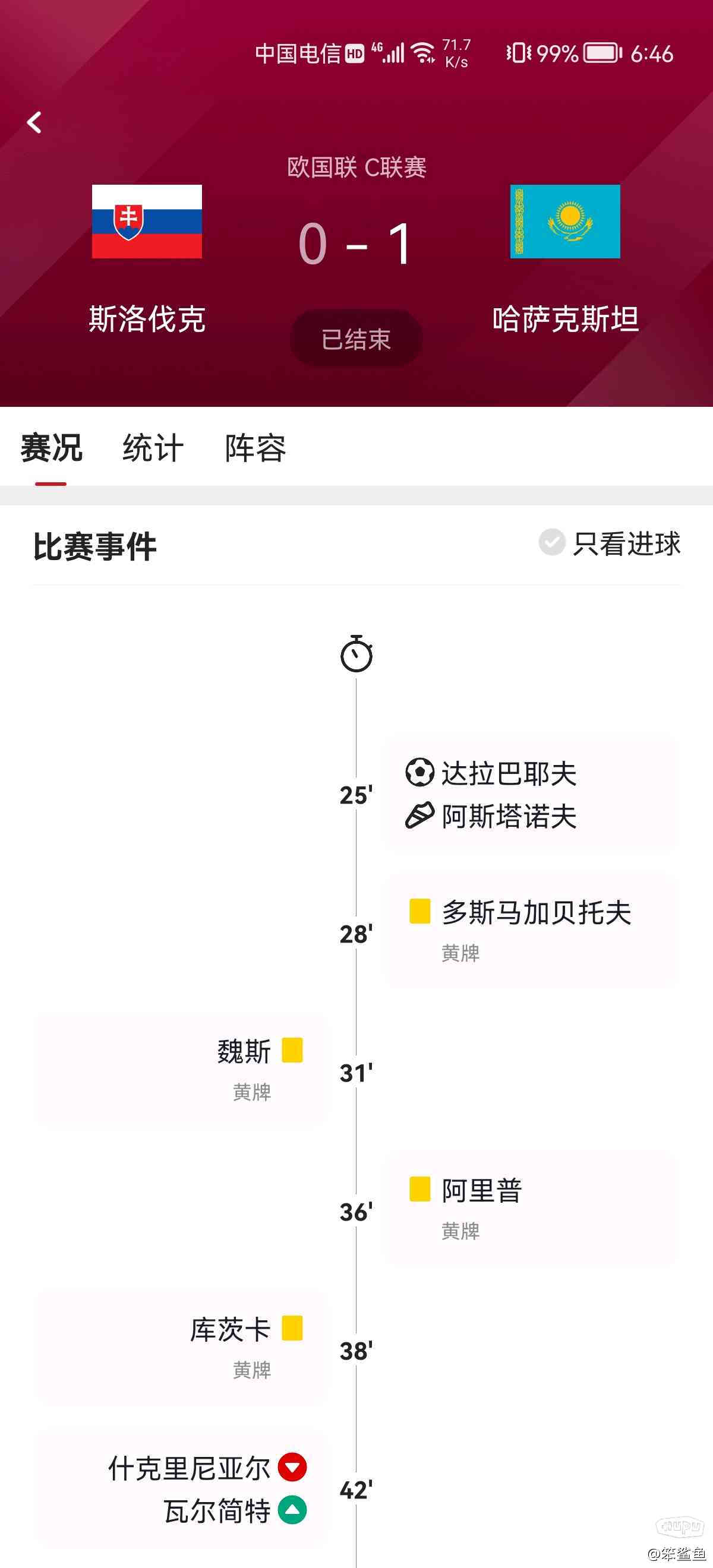Switch to the 统计 tab
The image size is (713, 1568).
[x=153, y=448]
